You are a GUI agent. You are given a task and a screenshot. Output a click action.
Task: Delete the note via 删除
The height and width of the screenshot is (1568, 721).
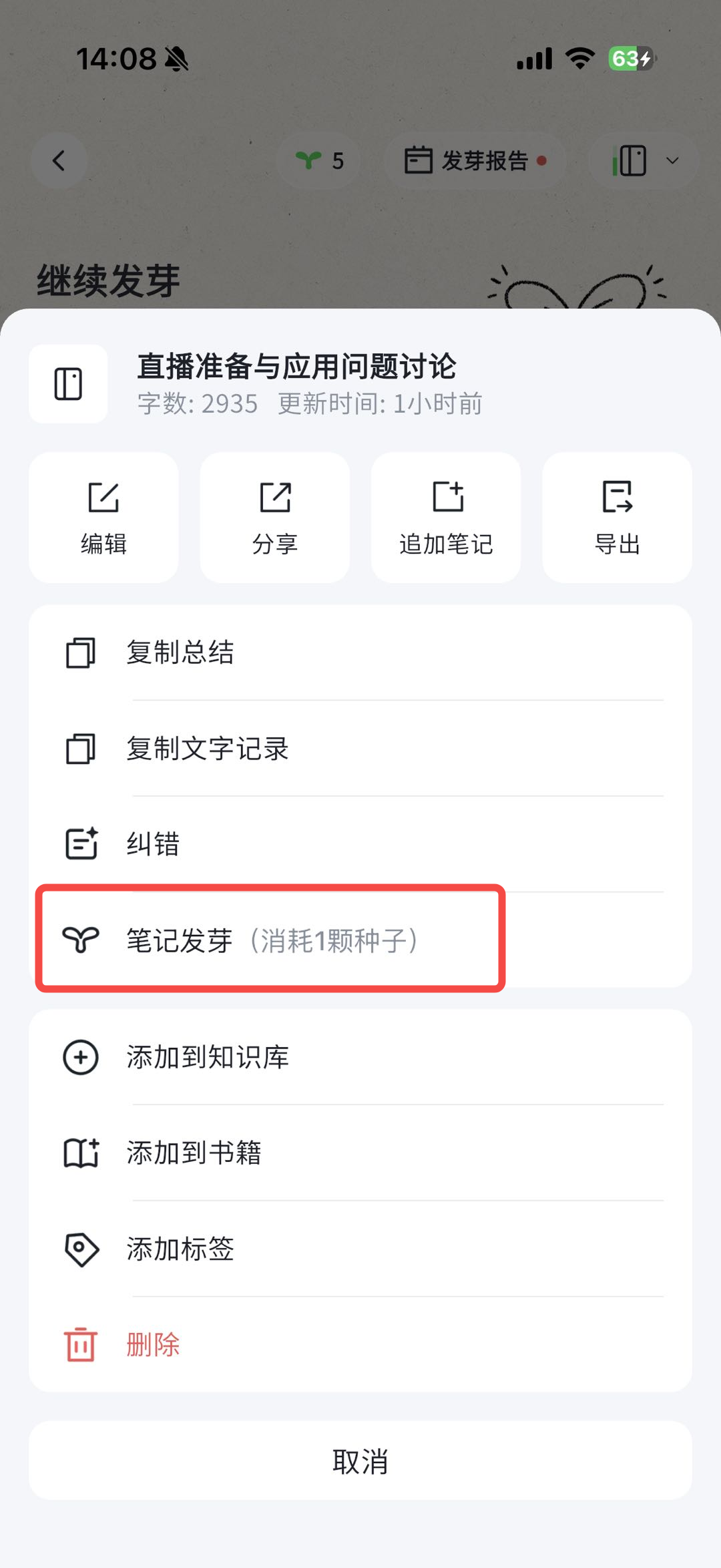click(360, 1344)
